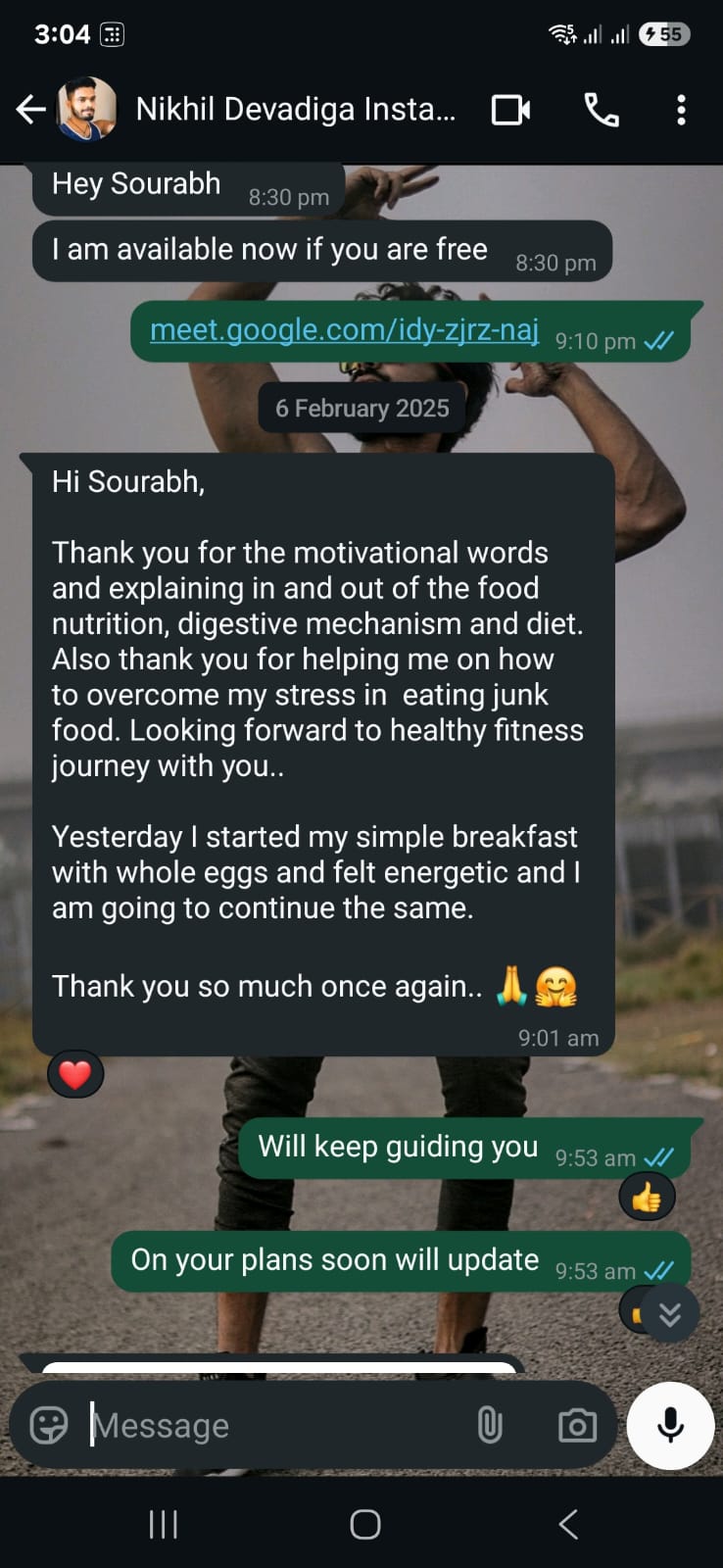Focus the Message input field
This screenshot has width=723, height=1568.
[274, 1425]
